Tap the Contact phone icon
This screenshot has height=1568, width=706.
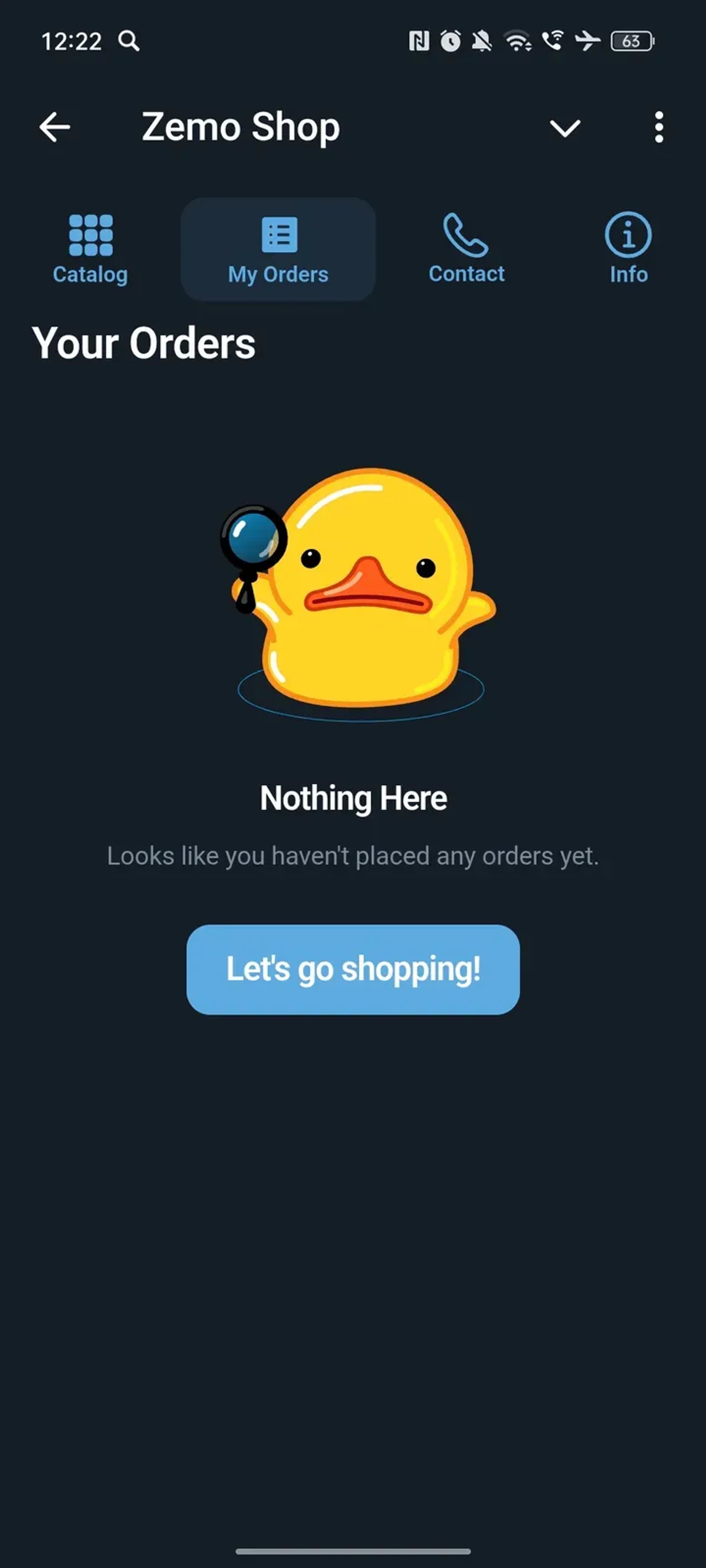coord(466,234)
